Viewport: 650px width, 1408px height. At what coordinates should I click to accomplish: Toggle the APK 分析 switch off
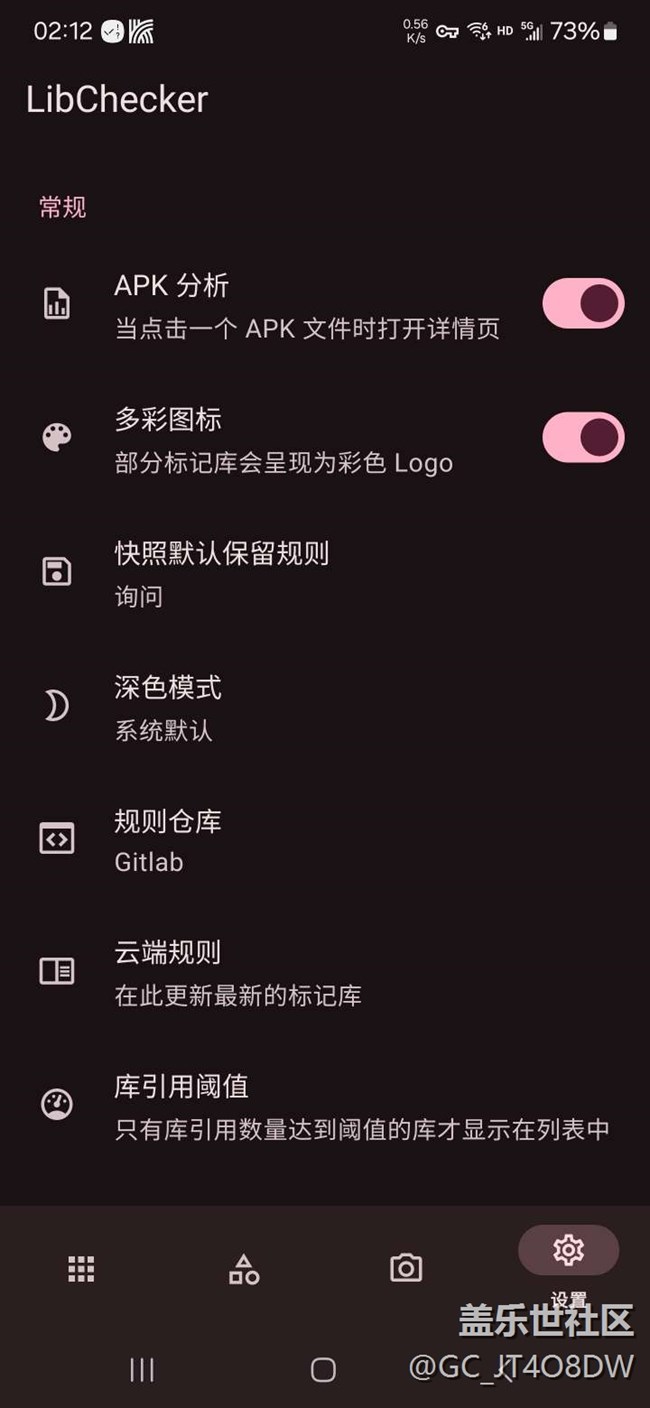pos(583,304)
